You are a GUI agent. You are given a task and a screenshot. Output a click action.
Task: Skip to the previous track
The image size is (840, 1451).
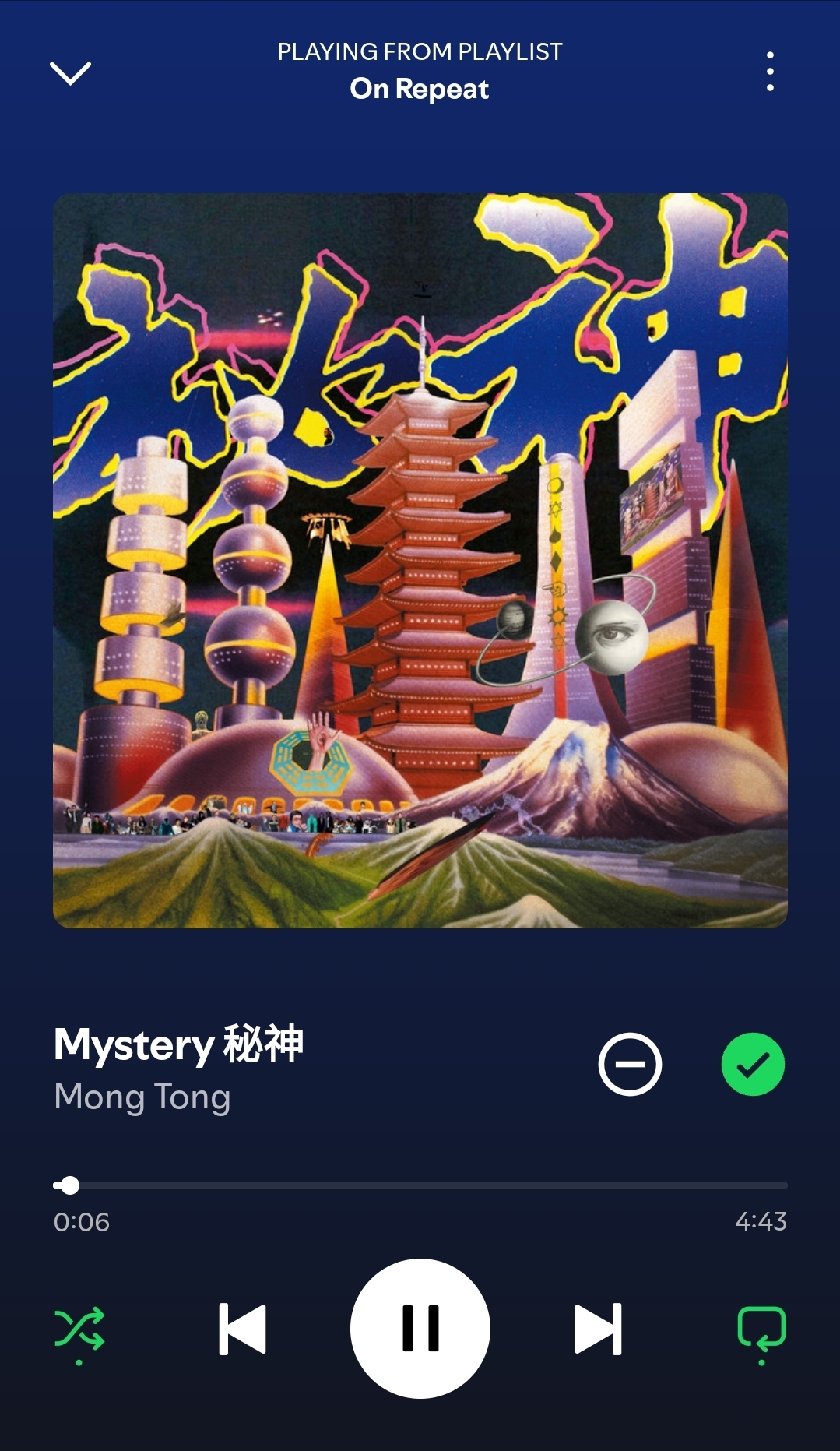tap(242, 1329)
